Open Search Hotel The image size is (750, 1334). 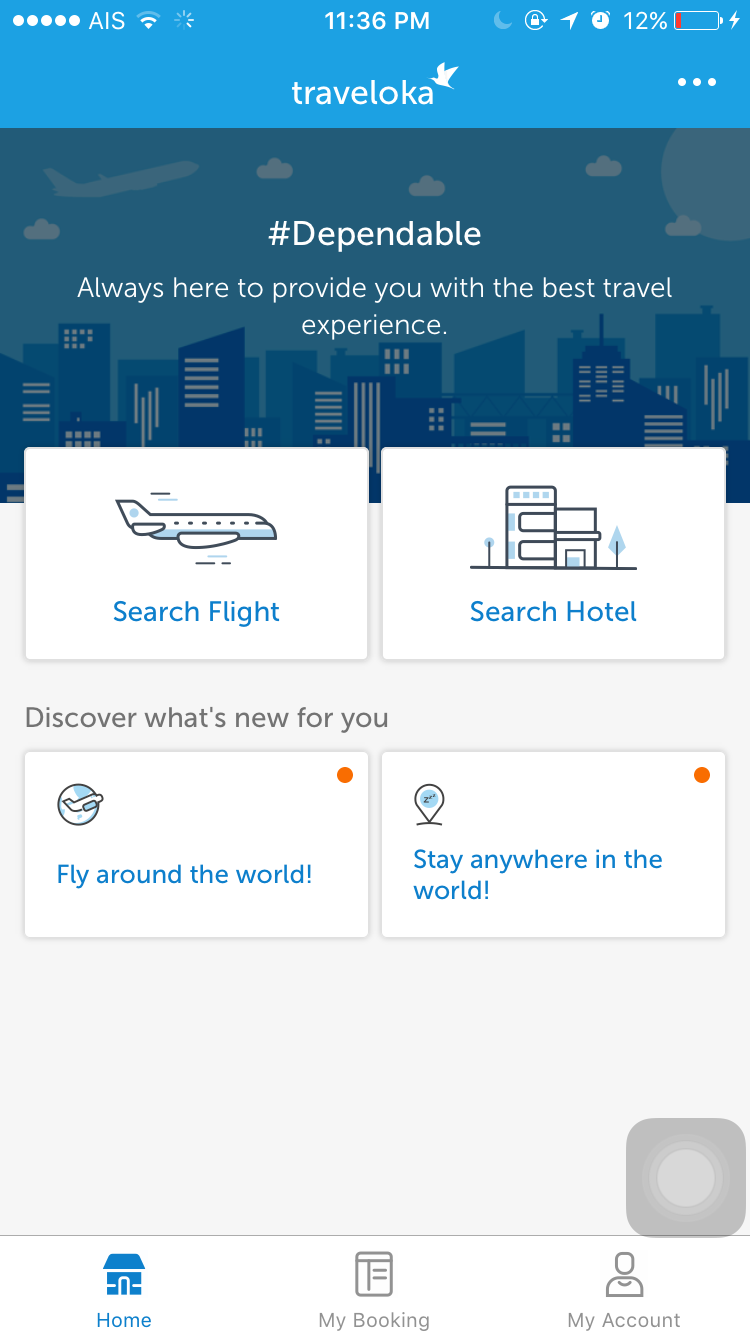553,553
